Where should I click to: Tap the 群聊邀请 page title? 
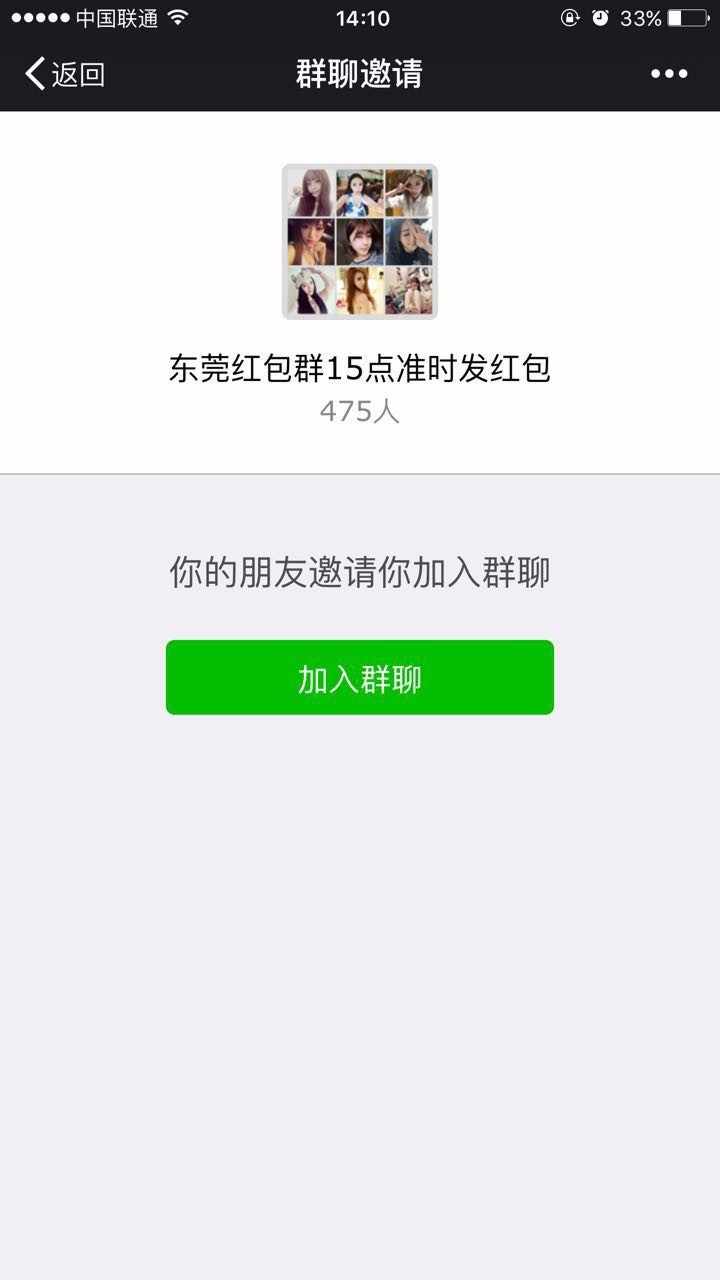pos(359,73)
